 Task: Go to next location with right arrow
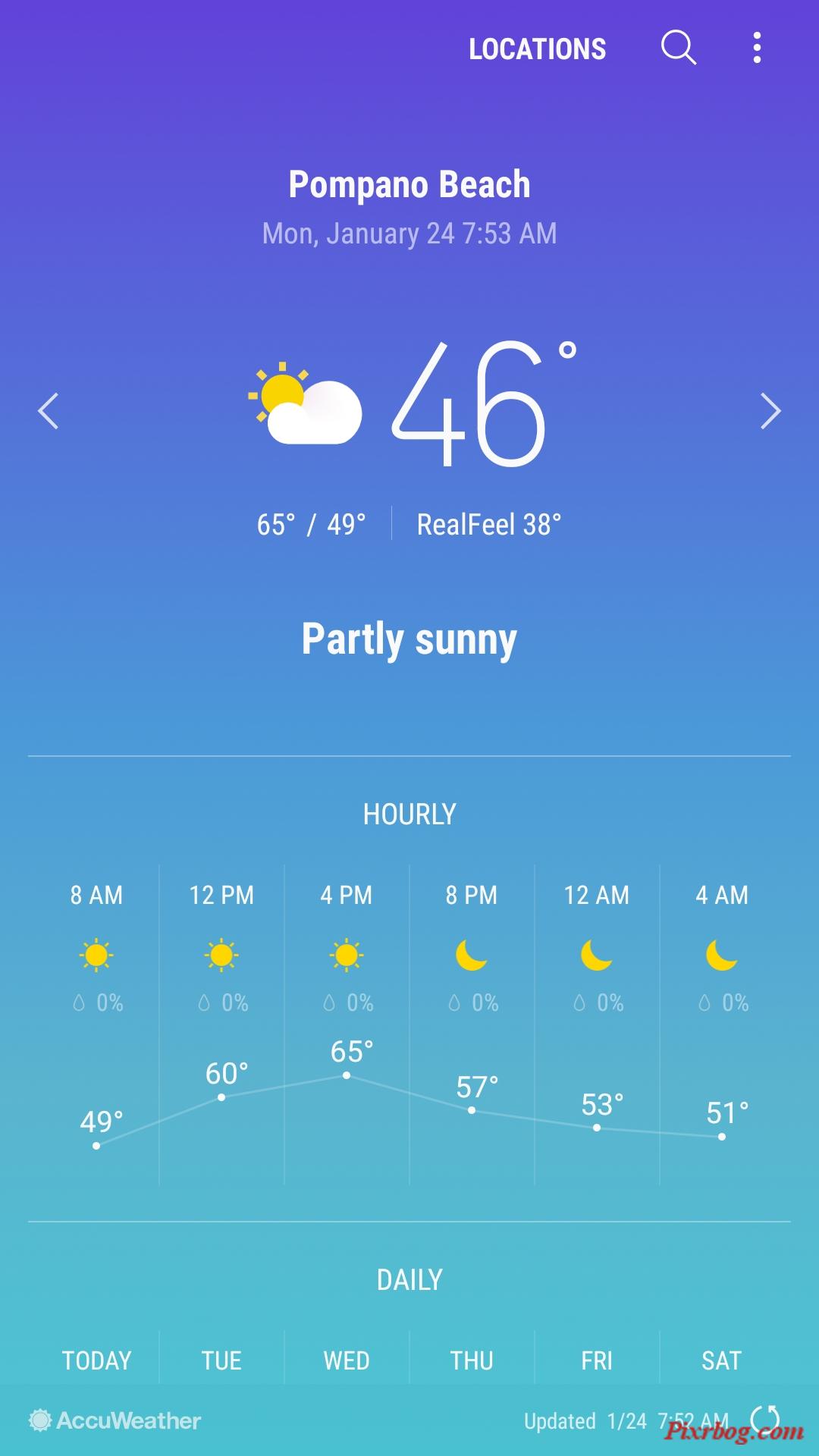770,411
